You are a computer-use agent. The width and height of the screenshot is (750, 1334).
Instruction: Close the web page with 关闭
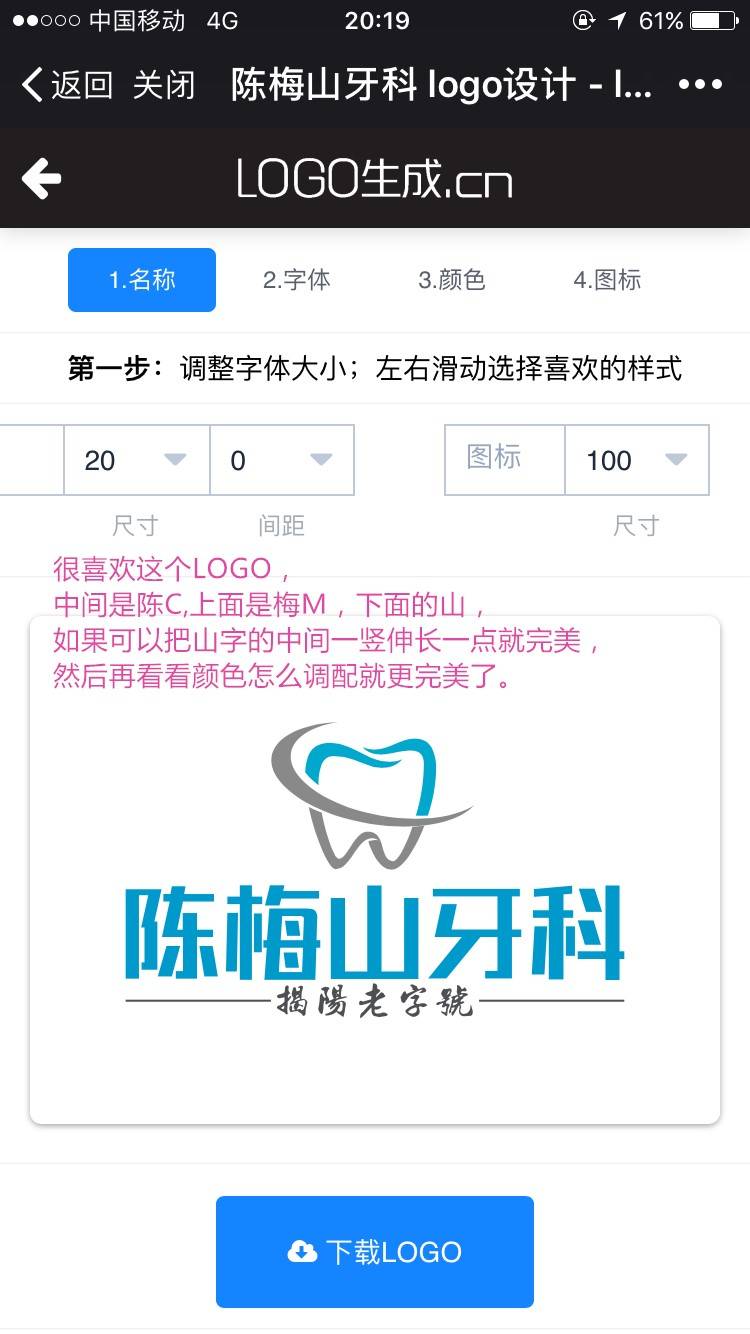(164, 85)
